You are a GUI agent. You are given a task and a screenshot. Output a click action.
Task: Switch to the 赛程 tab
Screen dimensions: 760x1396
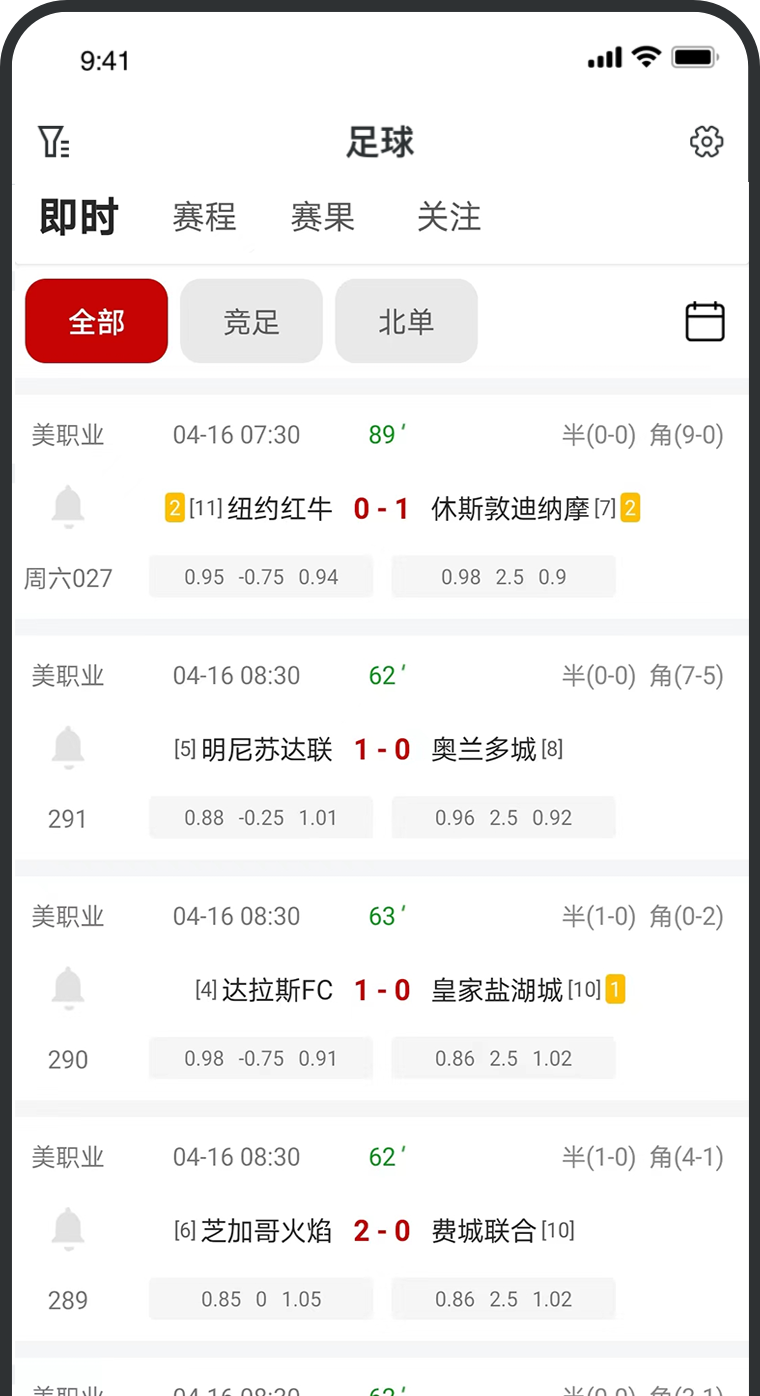(204, 217)
